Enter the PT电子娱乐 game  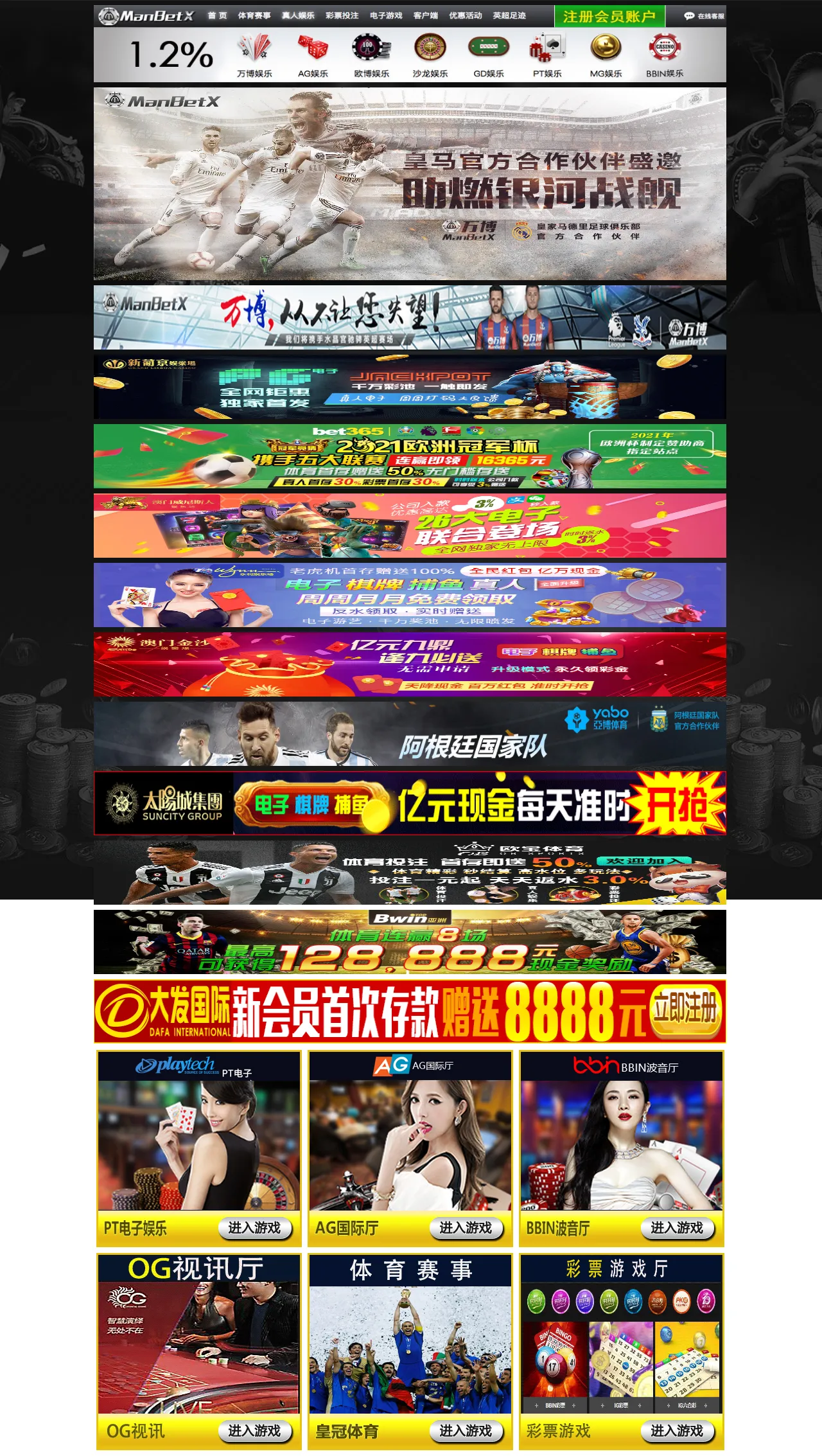pos(254,1228)
